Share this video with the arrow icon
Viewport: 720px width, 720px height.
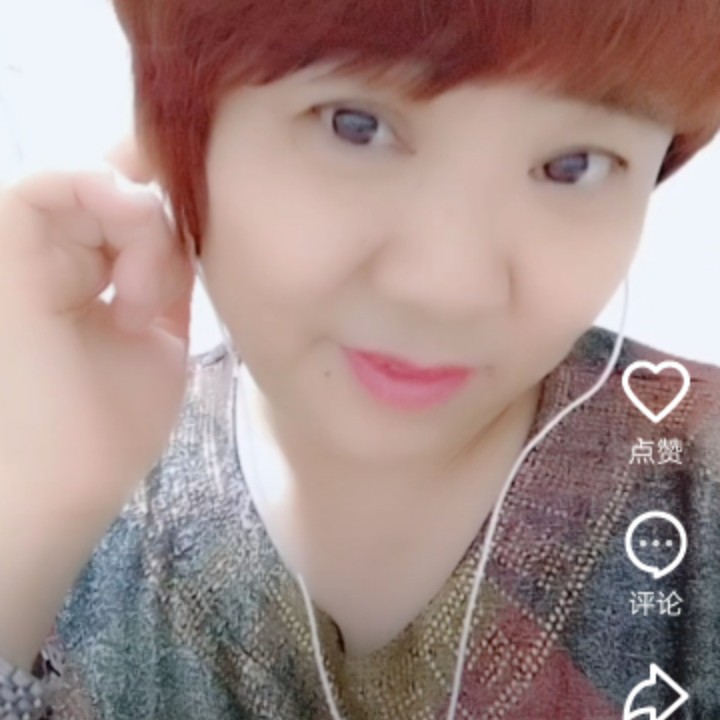pos(656,694)
